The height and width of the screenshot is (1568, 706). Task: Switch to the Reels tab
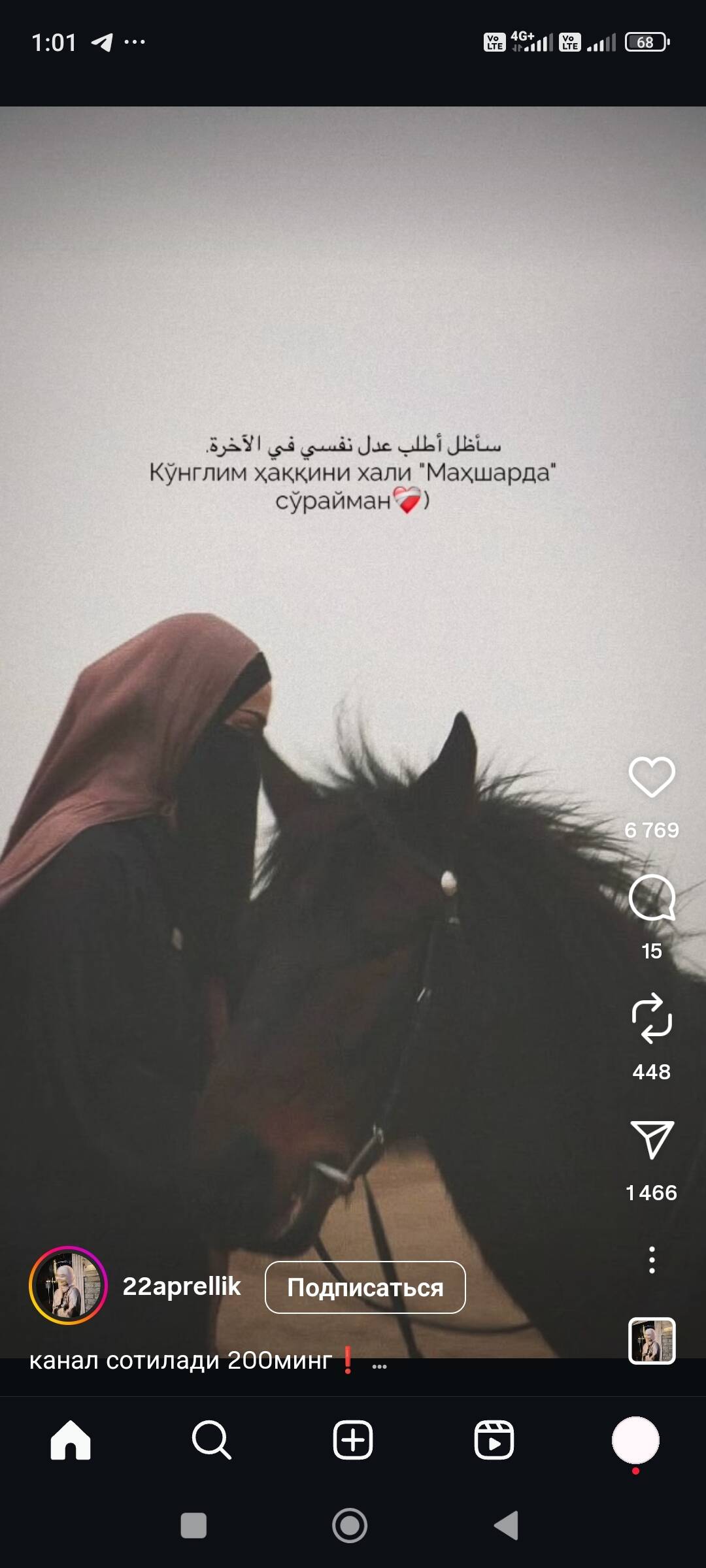(494, 1440)
